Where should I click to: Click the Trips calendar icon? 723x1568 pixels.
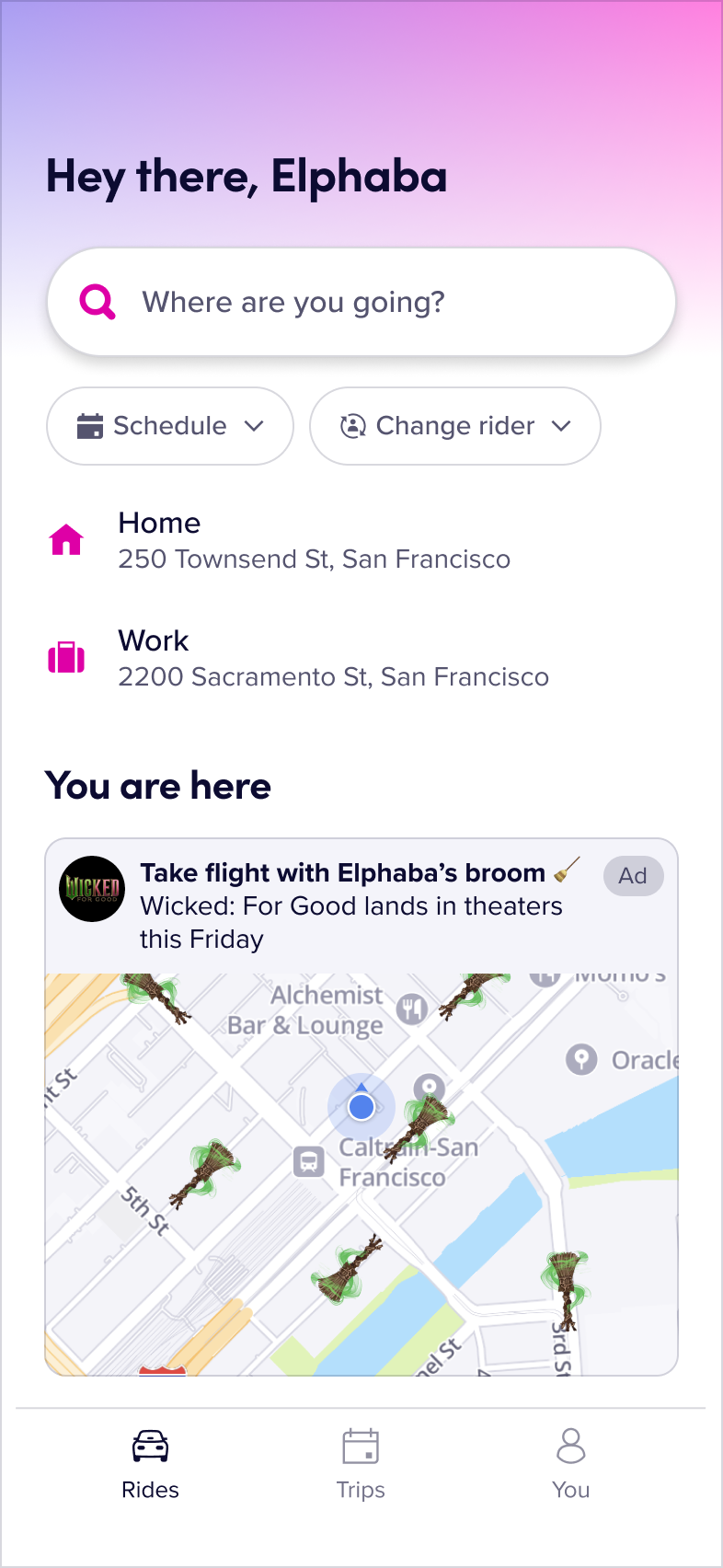pyautogui.click(x=361, y=1447)
